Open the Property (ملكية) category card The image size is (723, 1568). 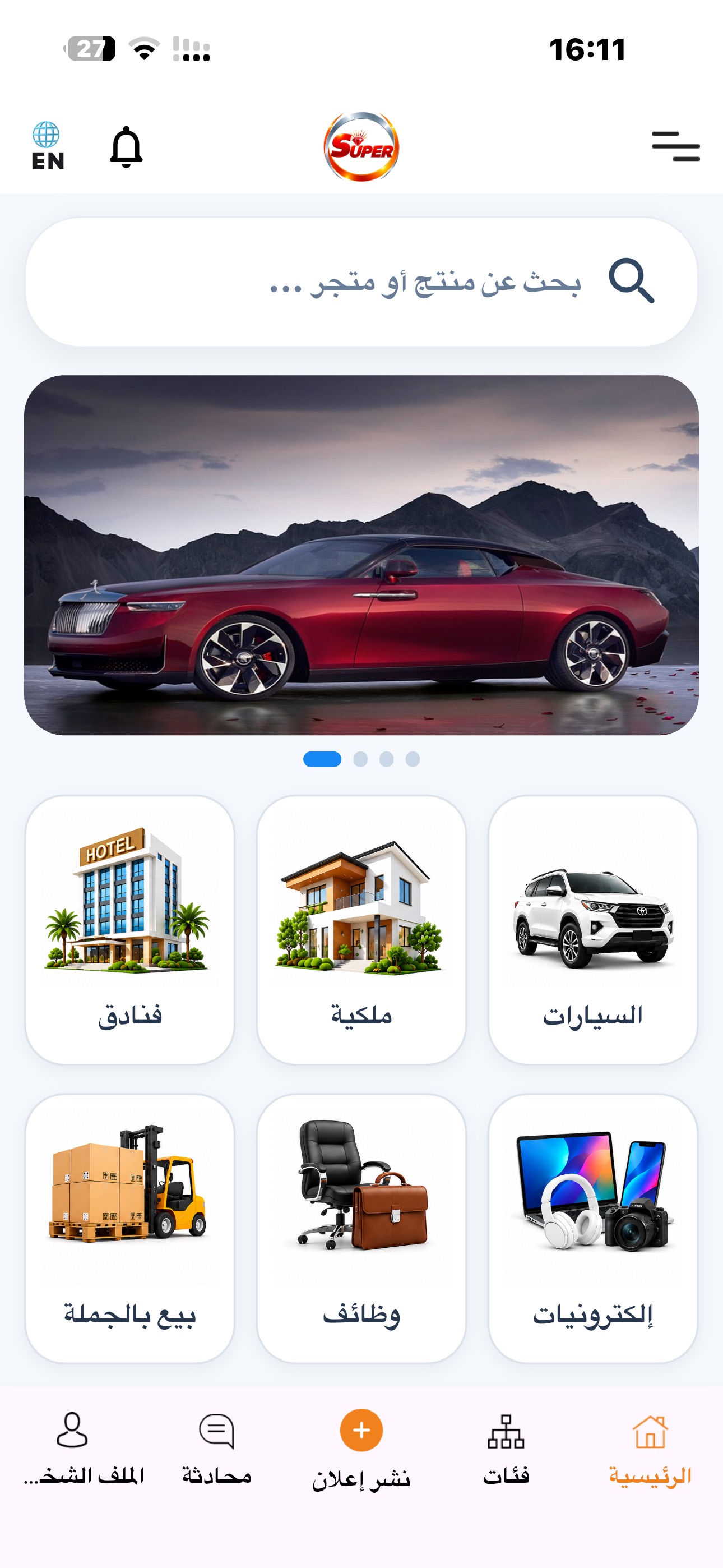click(361, 929)
